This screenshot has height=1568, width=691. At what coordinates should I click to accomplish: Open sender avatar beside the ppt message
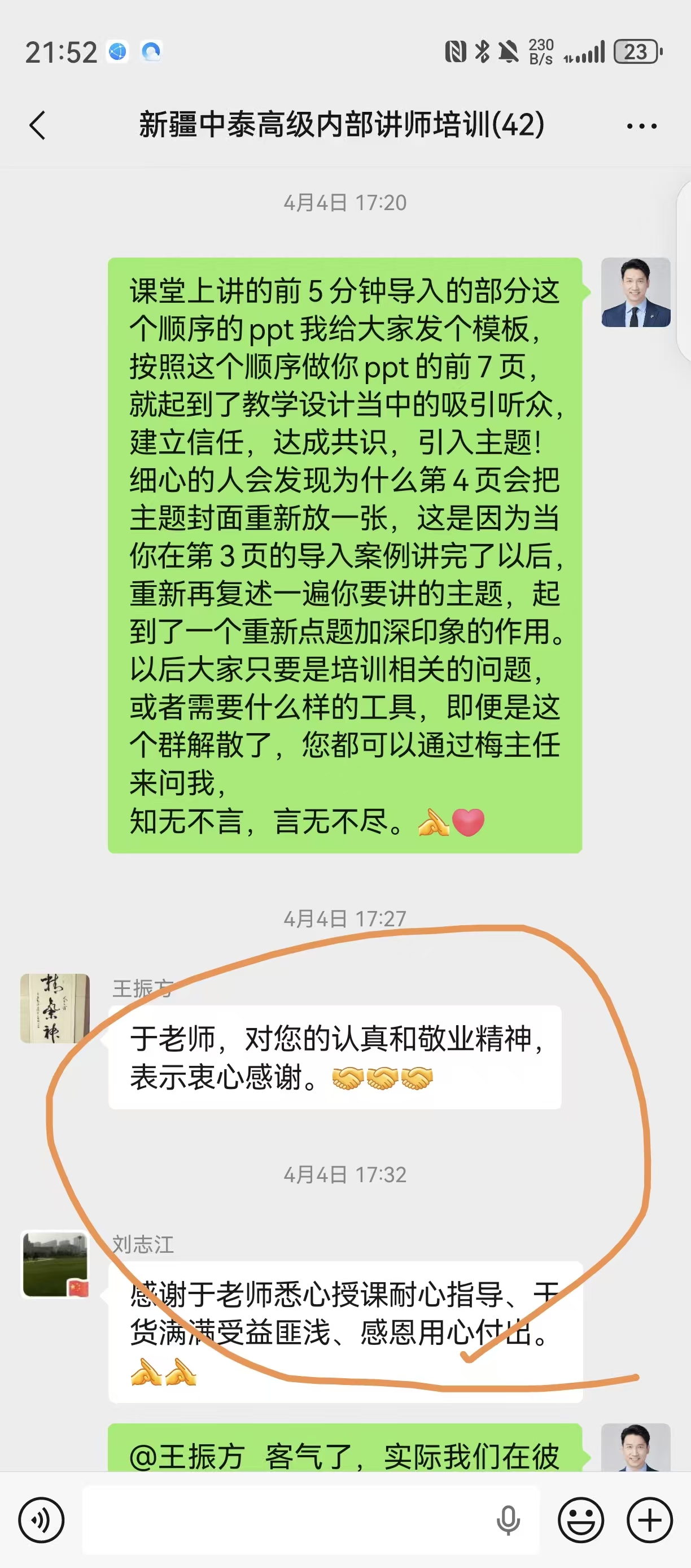[x=636, y=292]
